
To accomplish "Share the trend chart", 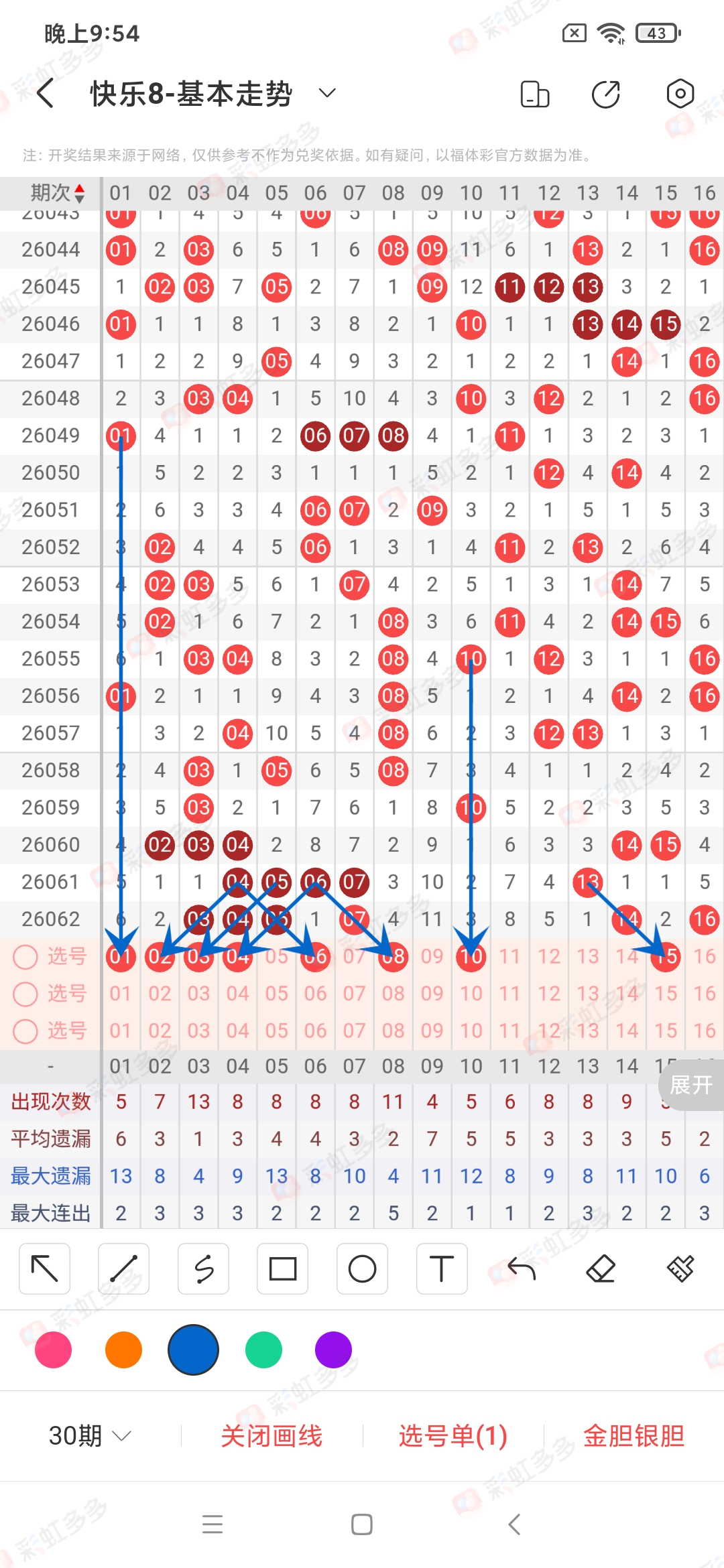I will (606, 94).
